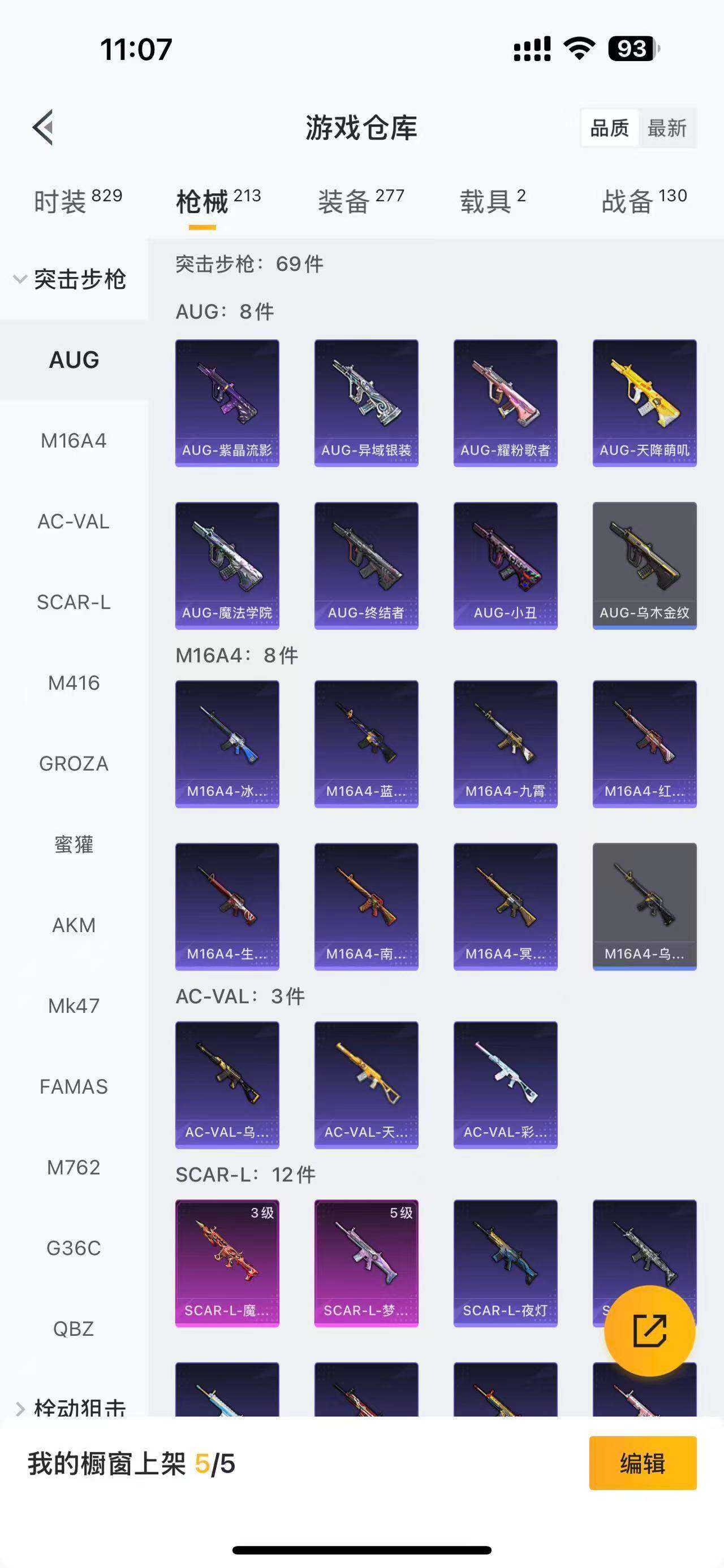Choose FAMAS in the sidebar
This screenshot has width=724, height=1568.
point(74,1086)
